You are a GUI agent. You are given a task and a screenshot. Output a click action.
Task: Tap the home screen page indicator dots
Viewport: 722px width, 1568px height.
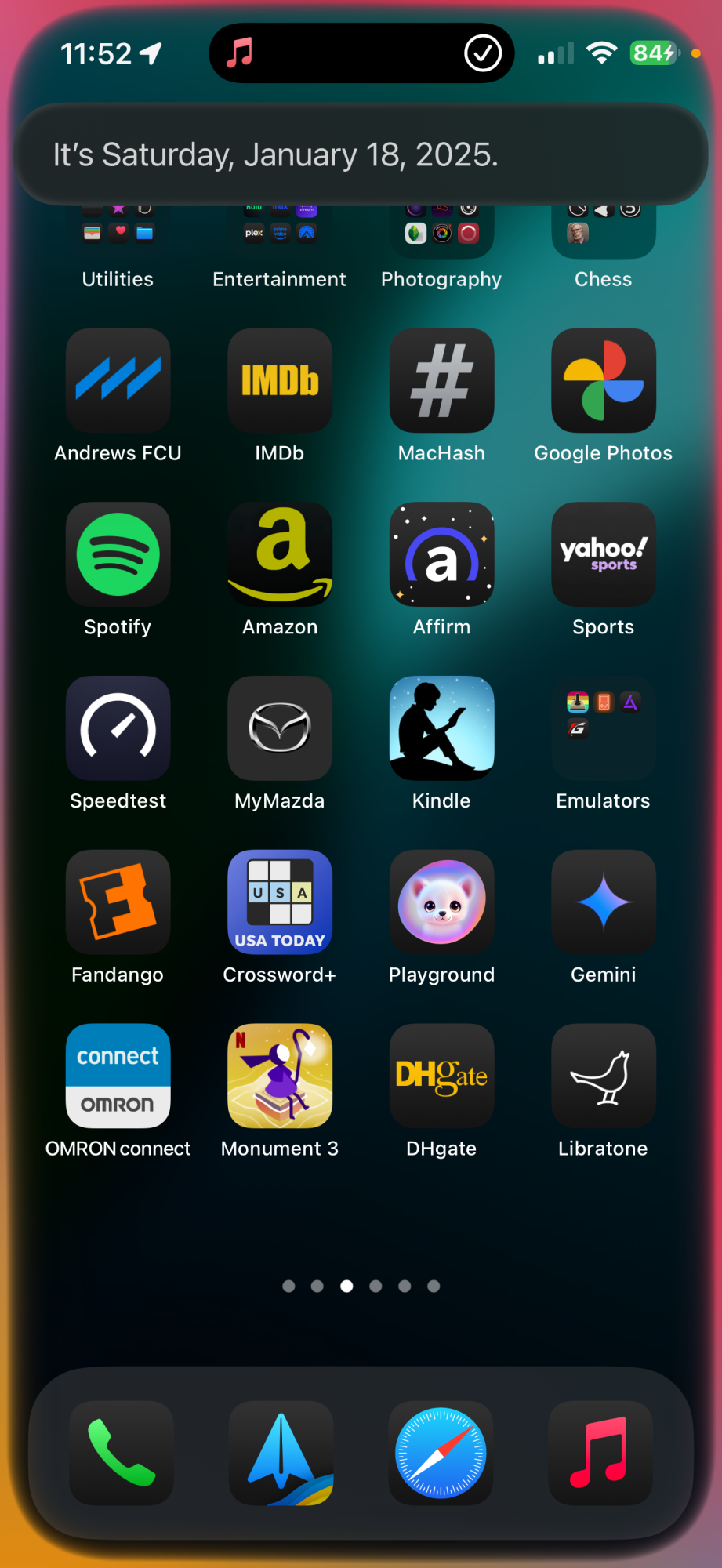[361, 1286]
